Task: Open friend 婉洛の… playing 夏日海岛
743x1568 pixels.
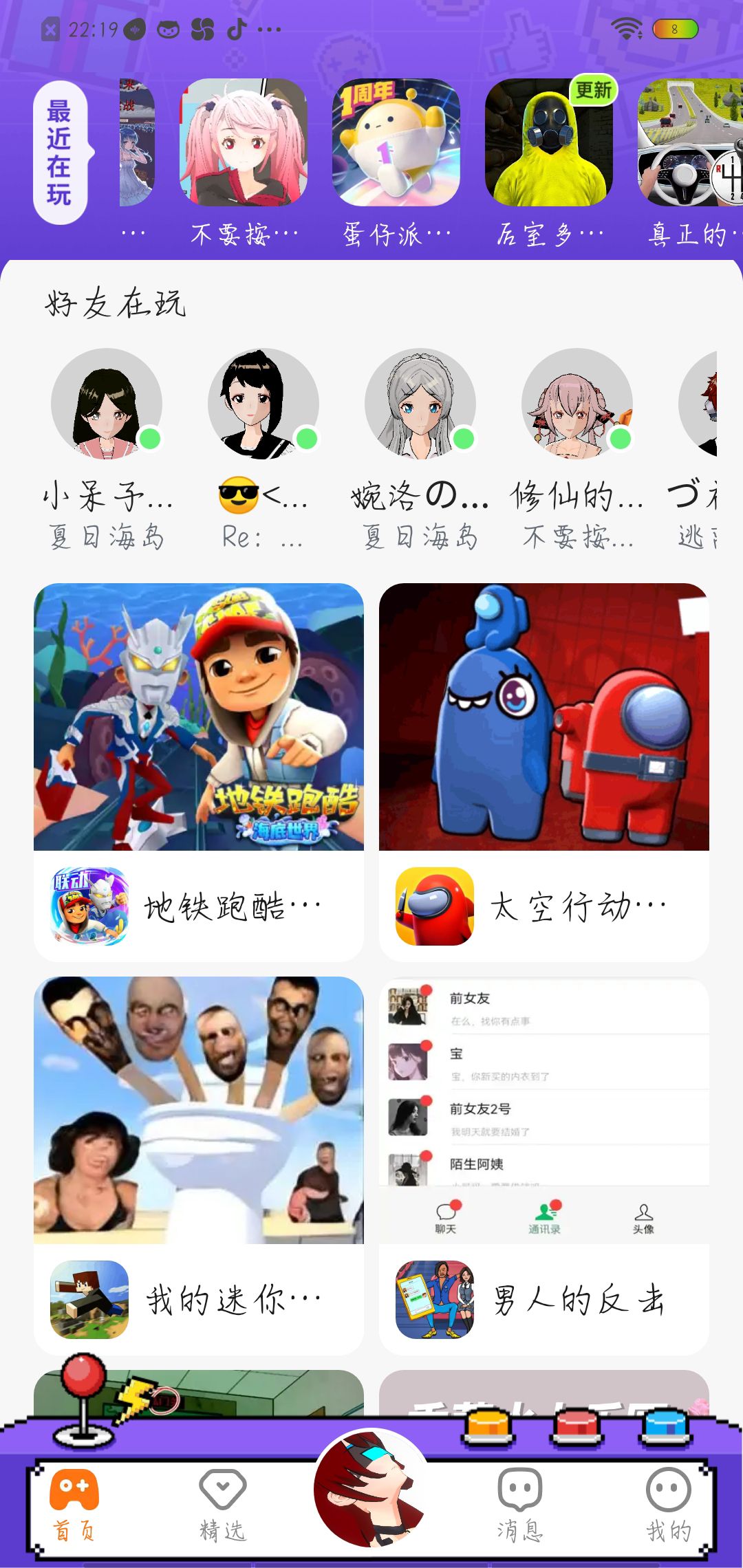Action: pos(420,404)
